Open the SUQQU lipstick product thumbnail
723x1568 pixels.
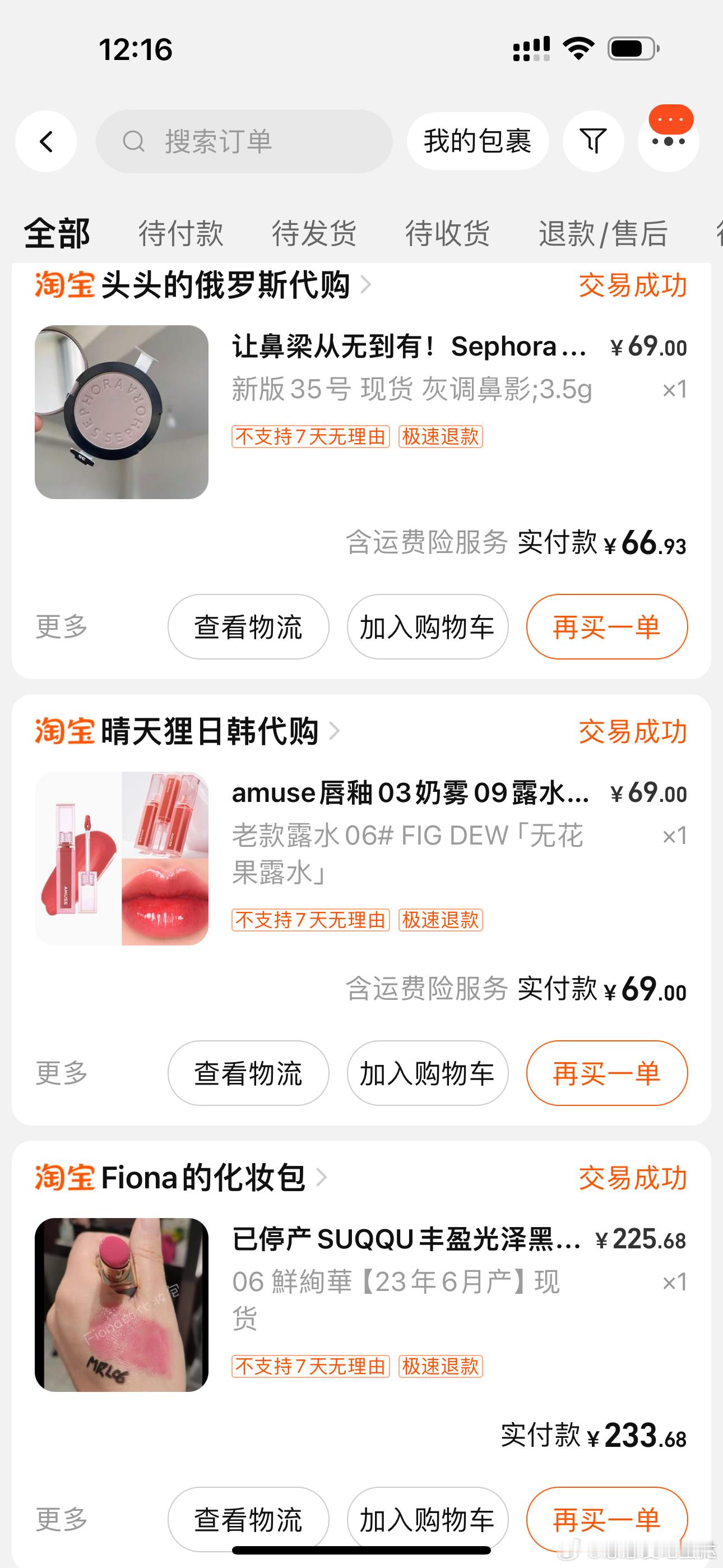point(122,1304)
